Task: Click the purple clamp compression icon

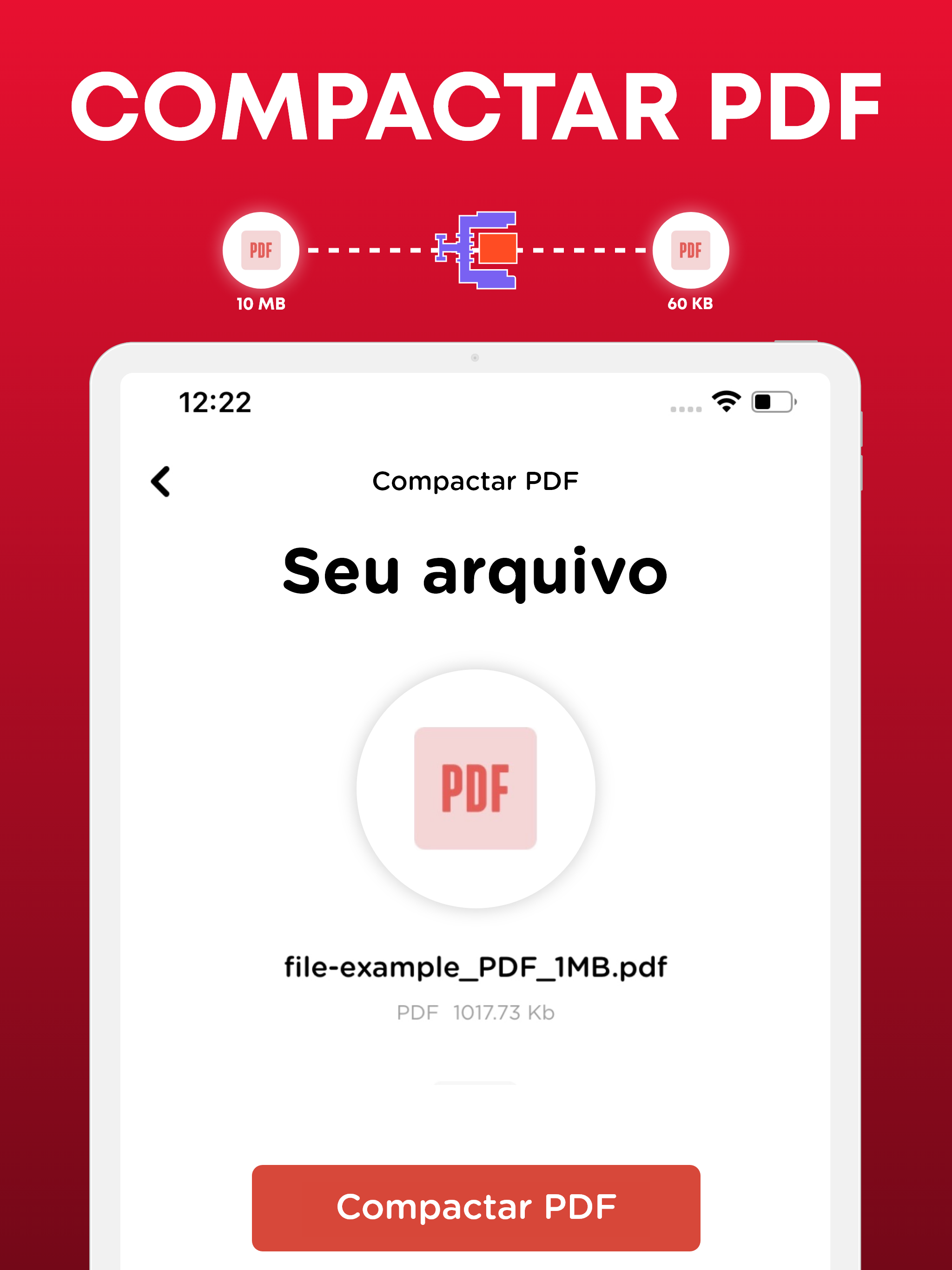Action: [476, 249]
